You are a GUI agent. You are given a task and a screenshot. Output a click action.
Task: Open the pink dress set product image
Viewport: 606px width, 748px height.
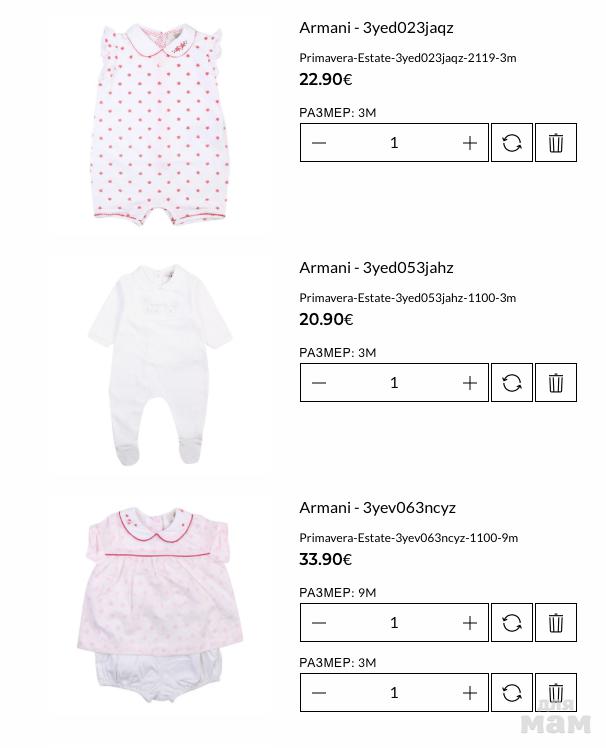point(160,600)
